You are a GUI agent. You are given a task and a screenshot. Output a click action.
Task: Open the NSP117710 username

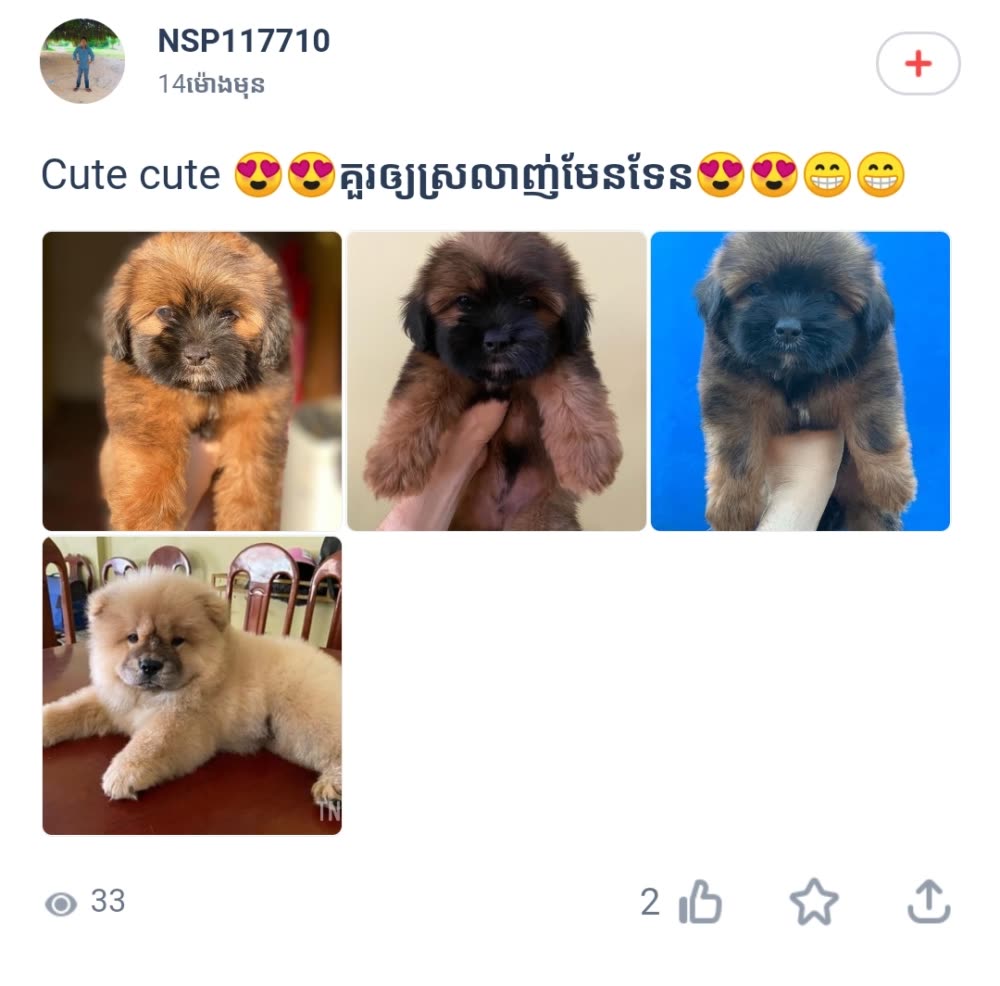pos(243,42)
